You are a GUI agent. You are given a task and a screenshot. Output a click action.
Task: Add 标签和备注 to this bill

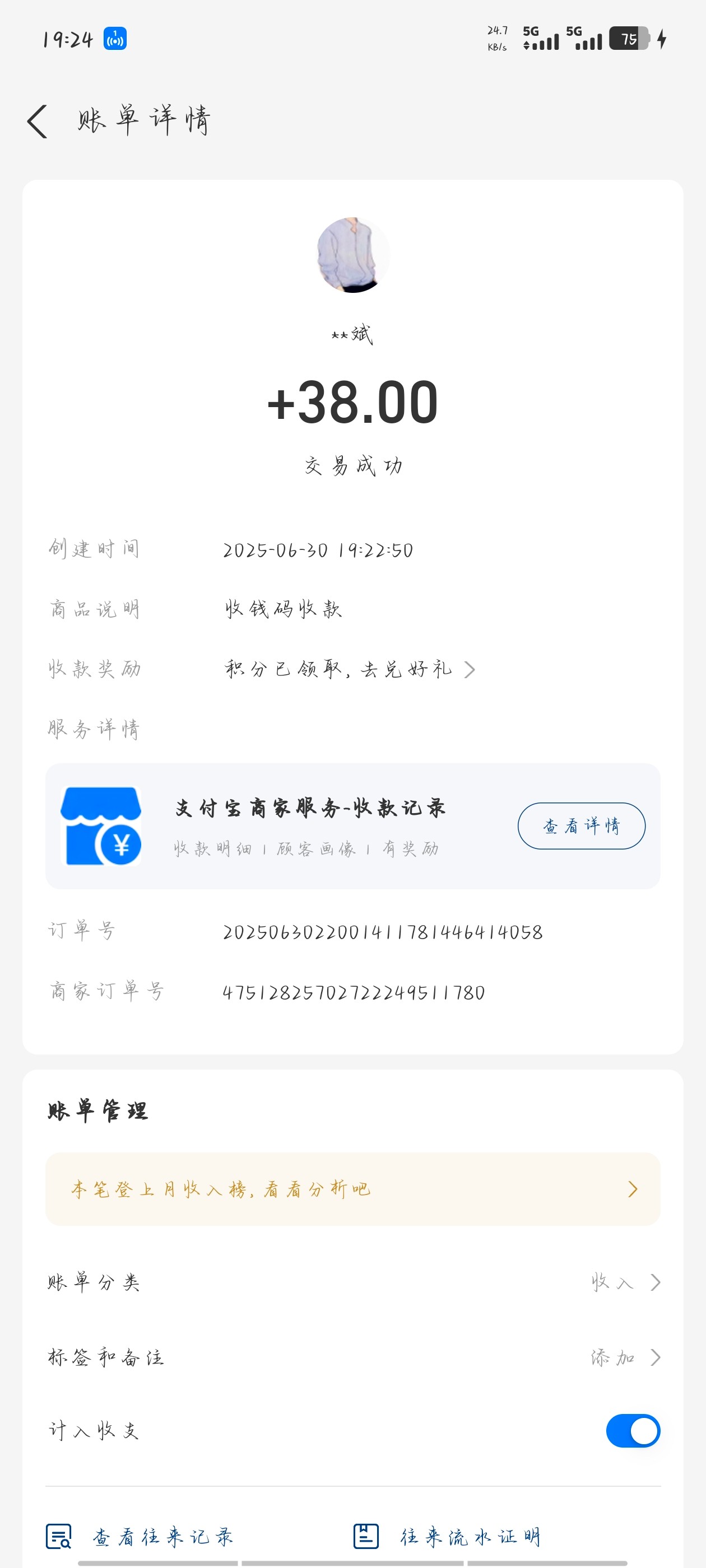pyautogui.click(x=625, y=1357)
